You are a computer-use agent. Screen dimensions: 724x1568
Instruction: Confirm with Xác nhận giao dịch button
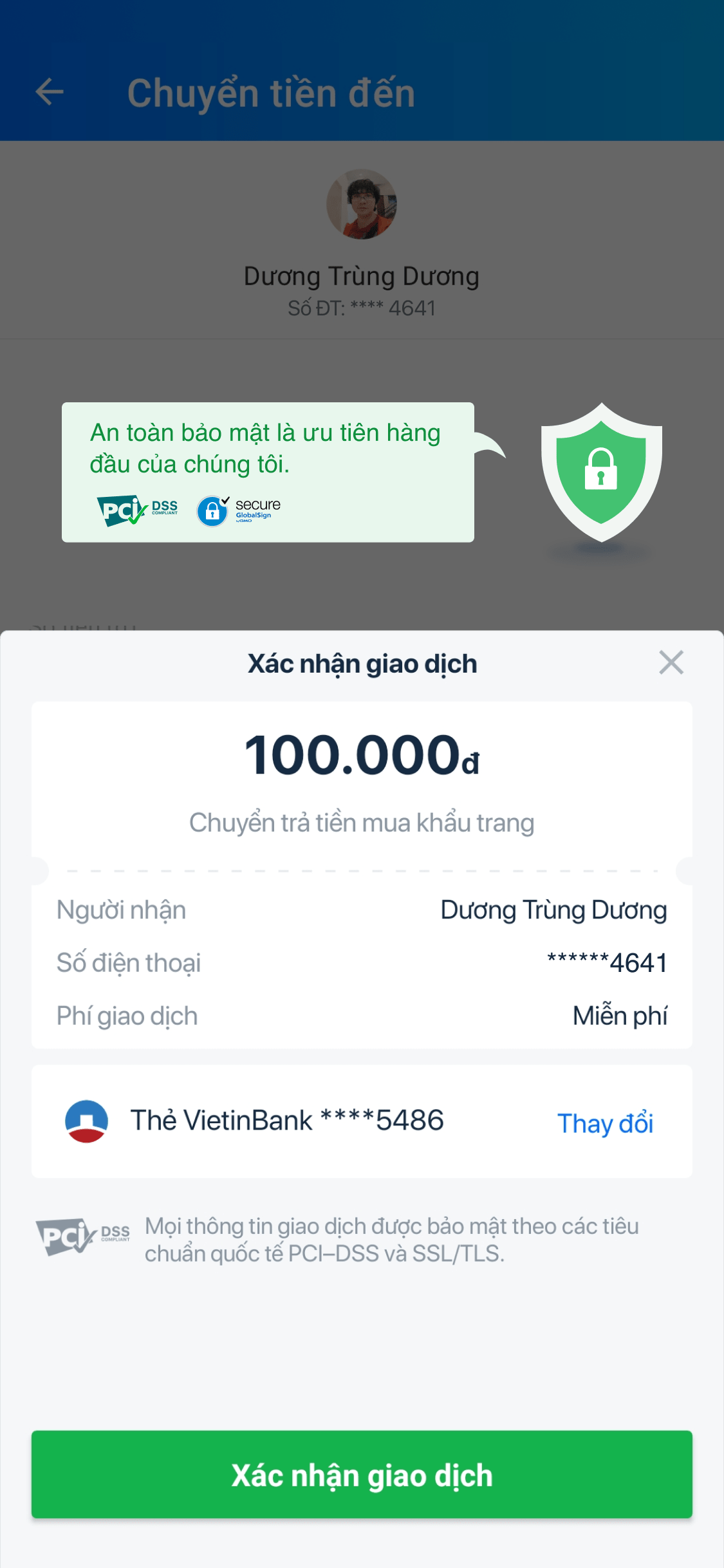click(362, 1475)
